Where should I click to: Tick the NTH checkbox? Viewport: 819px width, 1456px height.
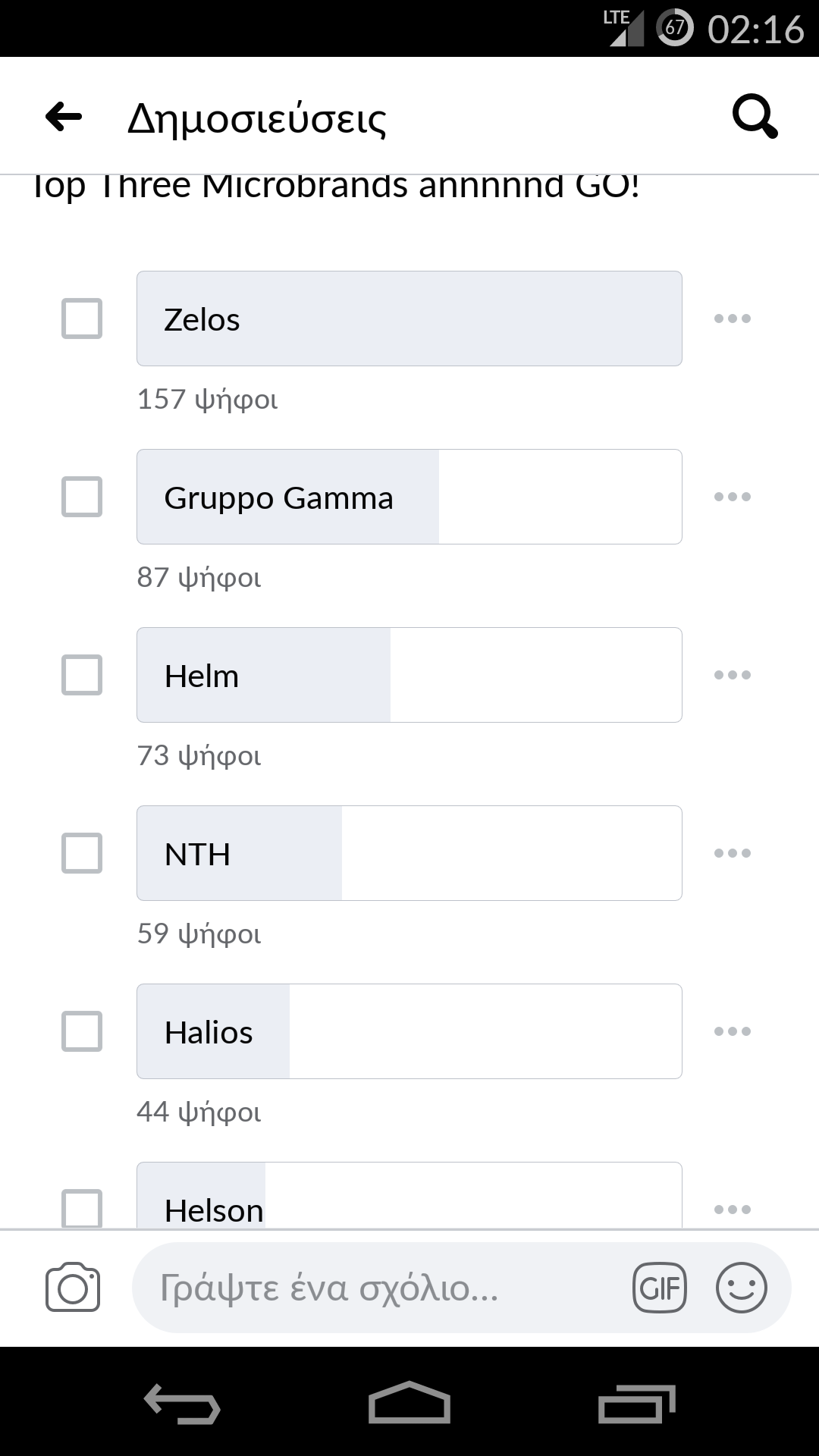coord(82,853)
